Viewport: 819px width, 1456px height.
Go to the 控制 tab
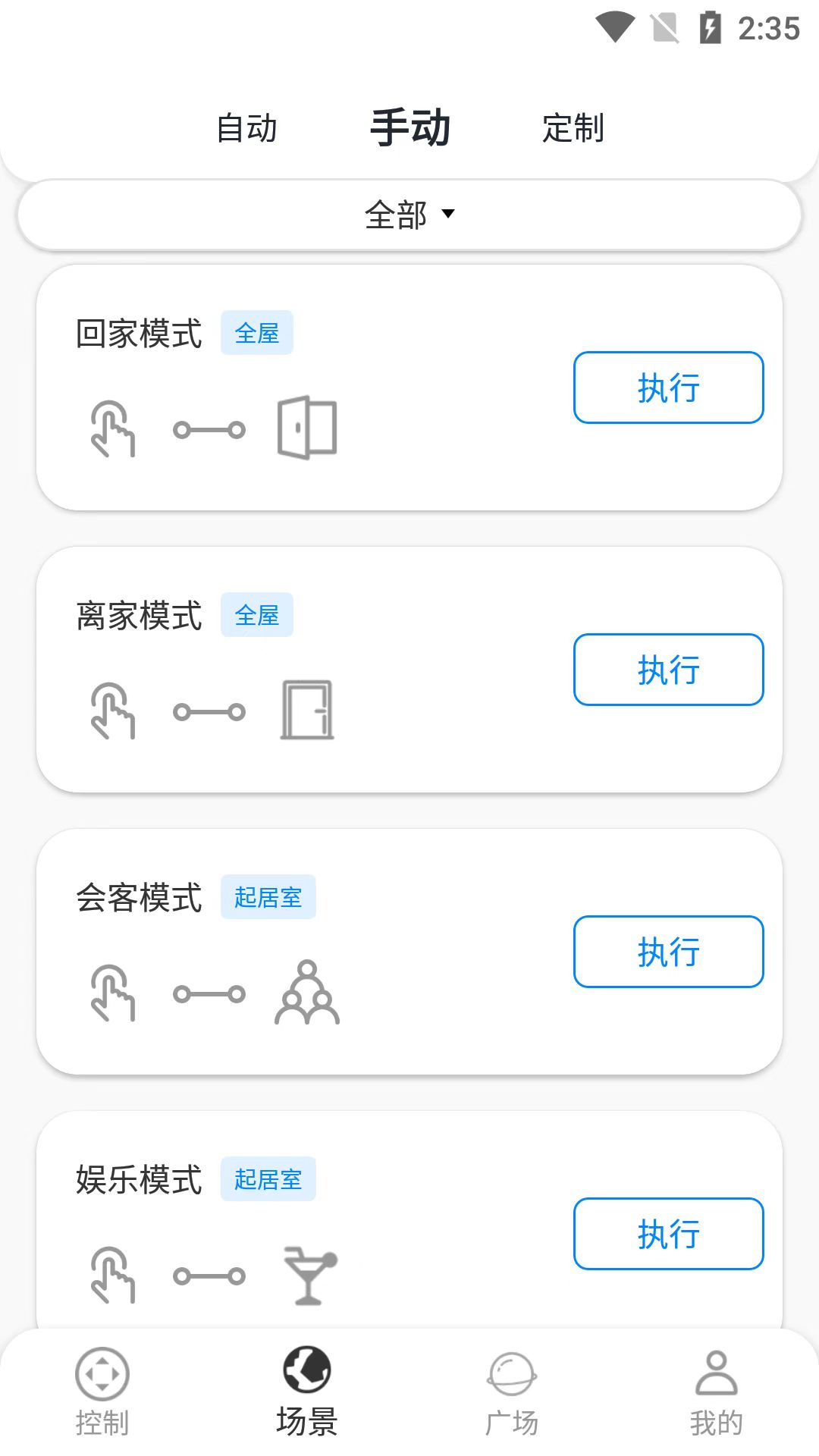pos(102,1392)
